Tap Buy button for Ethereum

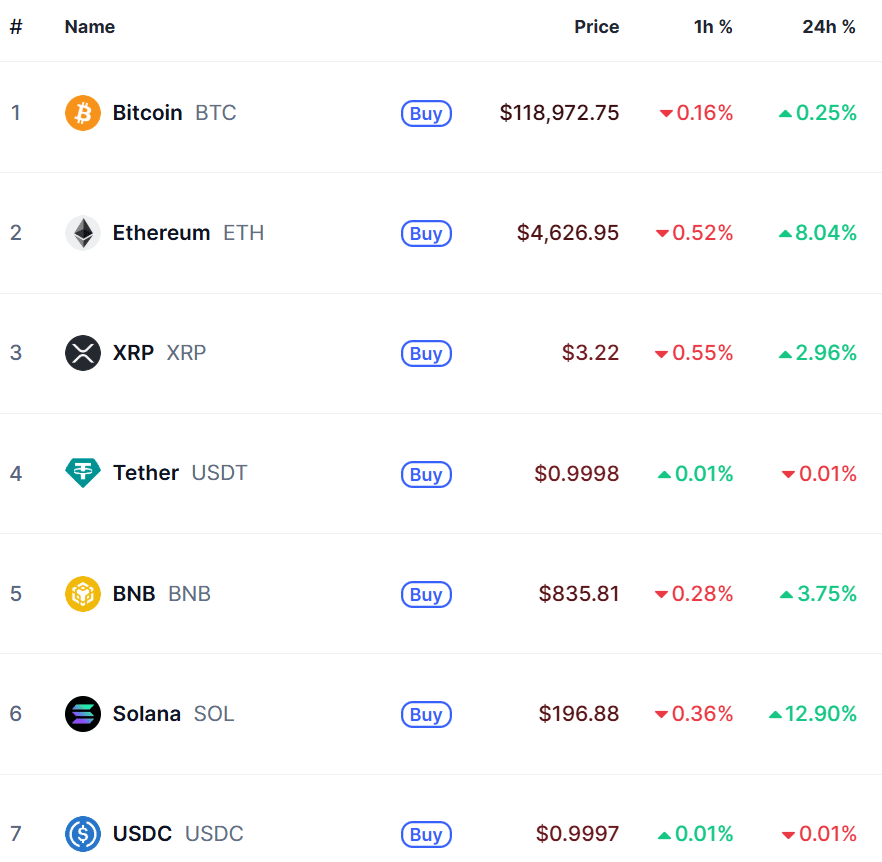(x=426, y=233)
